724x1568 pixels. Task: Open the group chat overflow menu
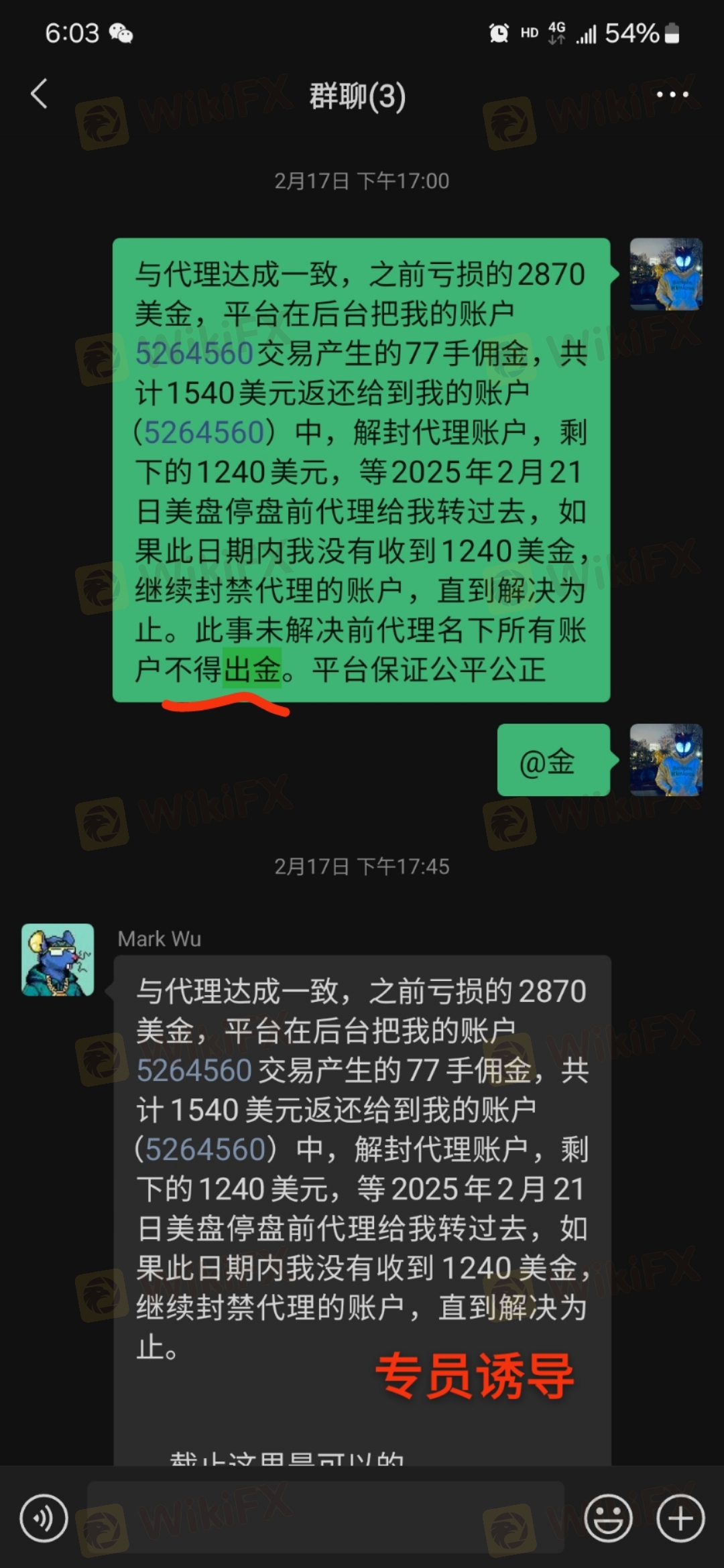(x=672, y=94)
